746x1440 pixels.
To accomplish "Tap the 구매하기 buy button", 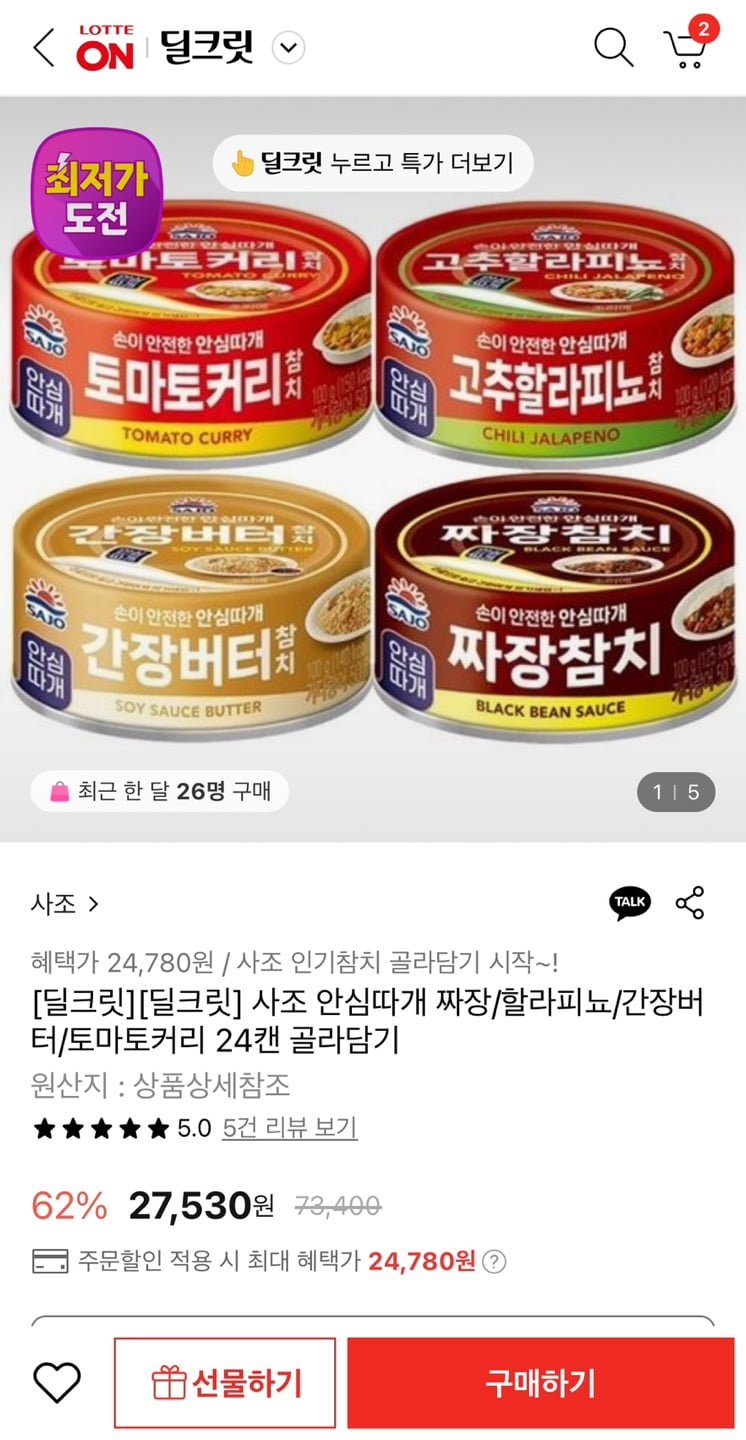I will point(541,1383).
